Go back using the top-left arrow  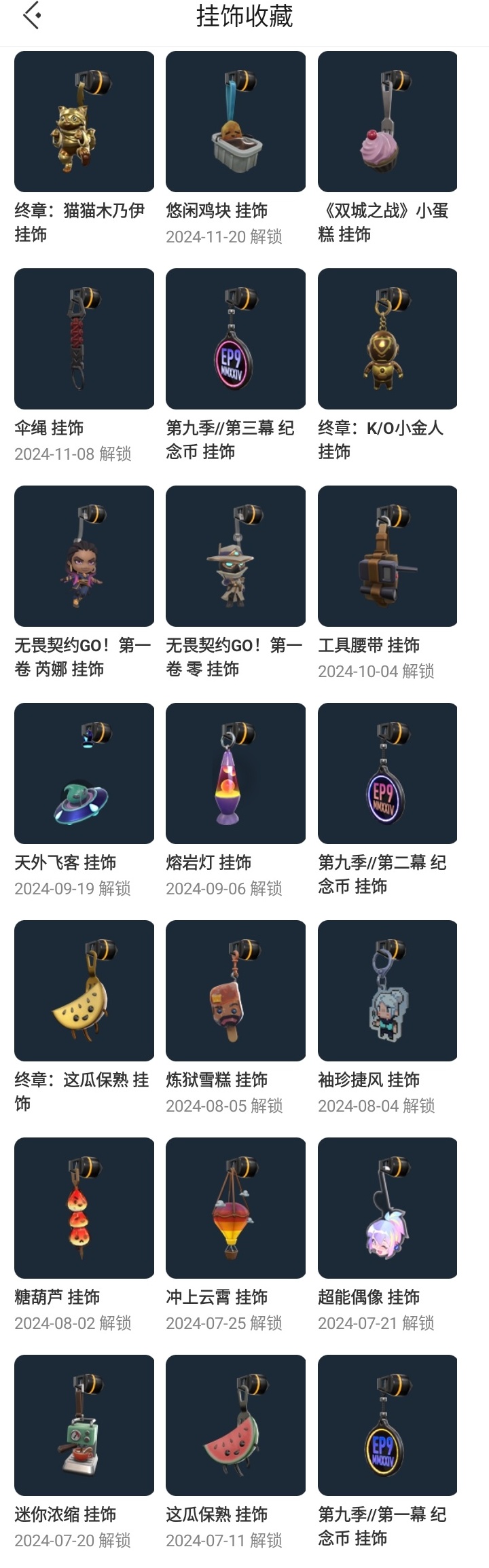pyautogui.click(x=32, y=16)
